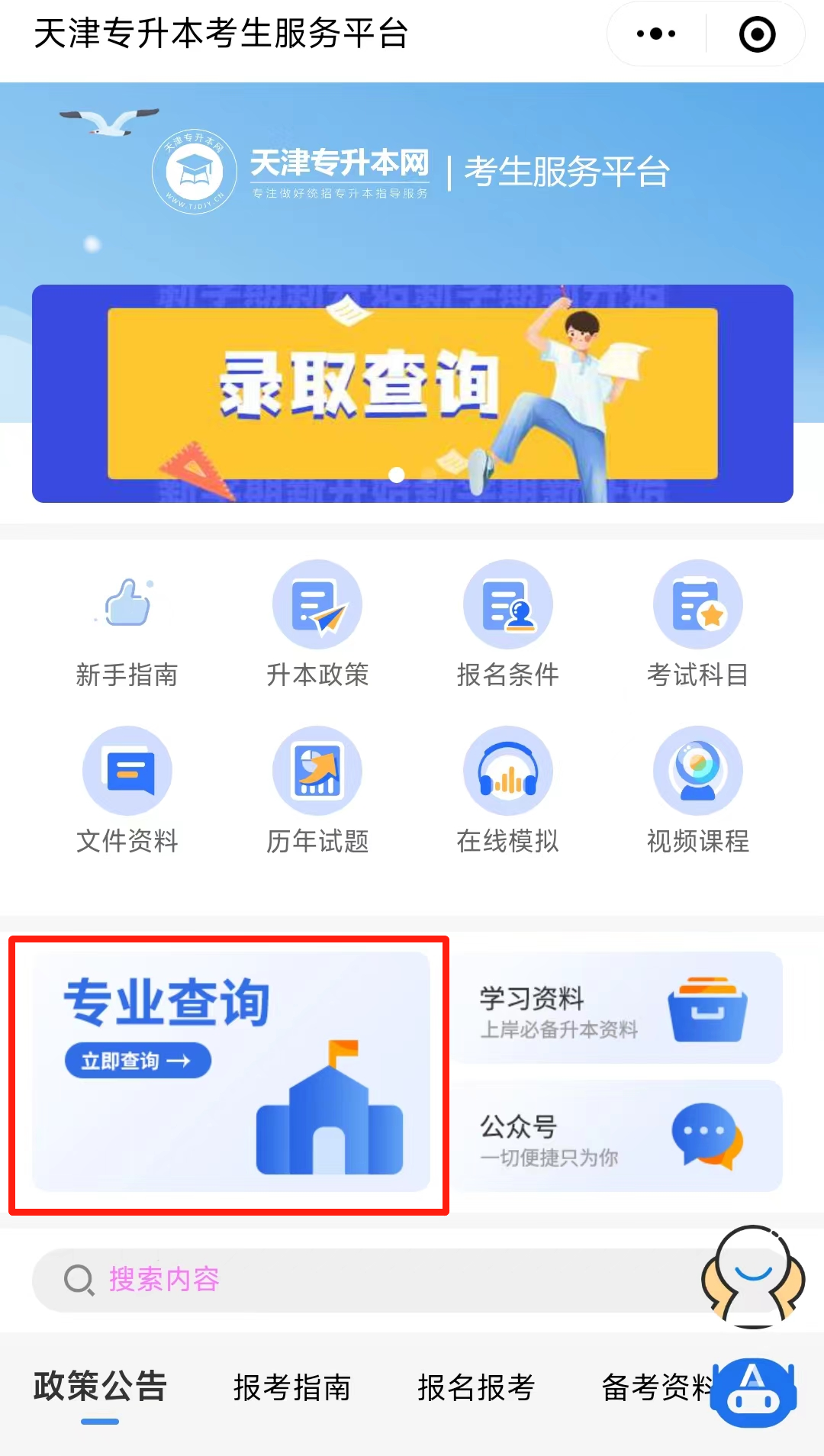
Task: Open 考试科目 section
Action: pos(697,626)
